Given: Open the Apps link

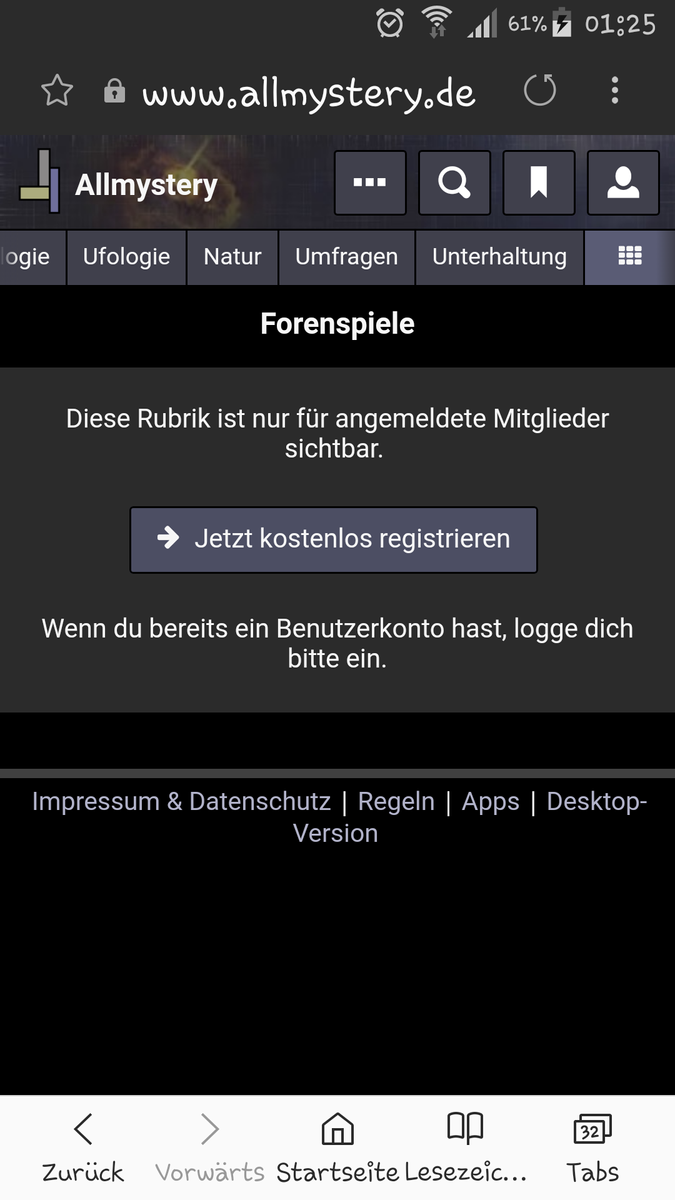Looking at the screenshot, I should (x=490, y=802).
